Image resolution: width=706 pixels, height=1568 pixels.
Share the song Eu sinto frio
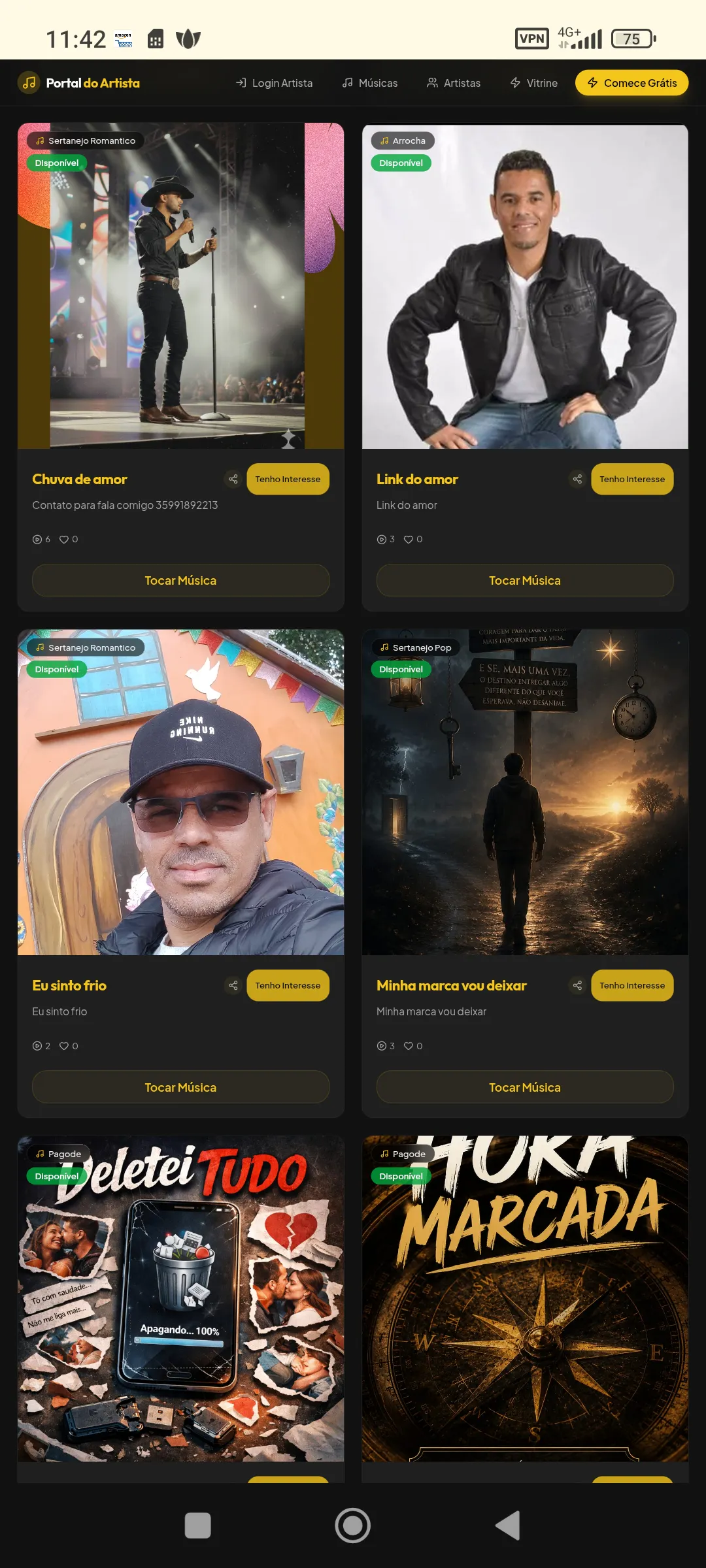coord(233,985)
